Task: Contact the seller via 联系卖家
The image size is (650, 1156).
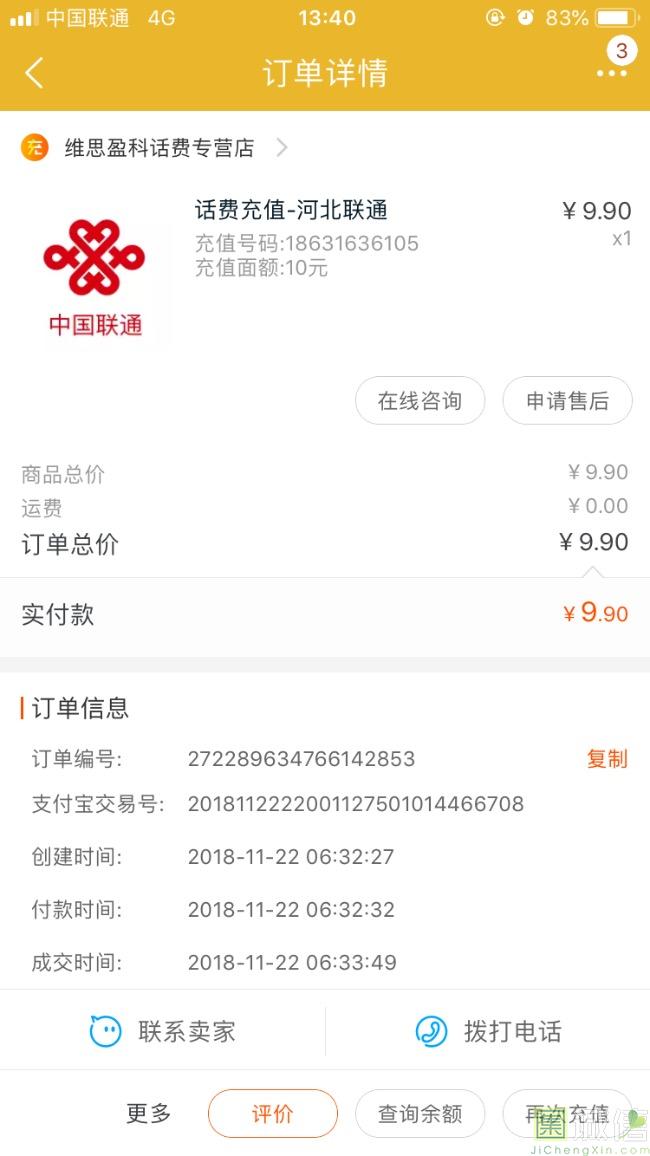Action: (x=163, y=1031)
